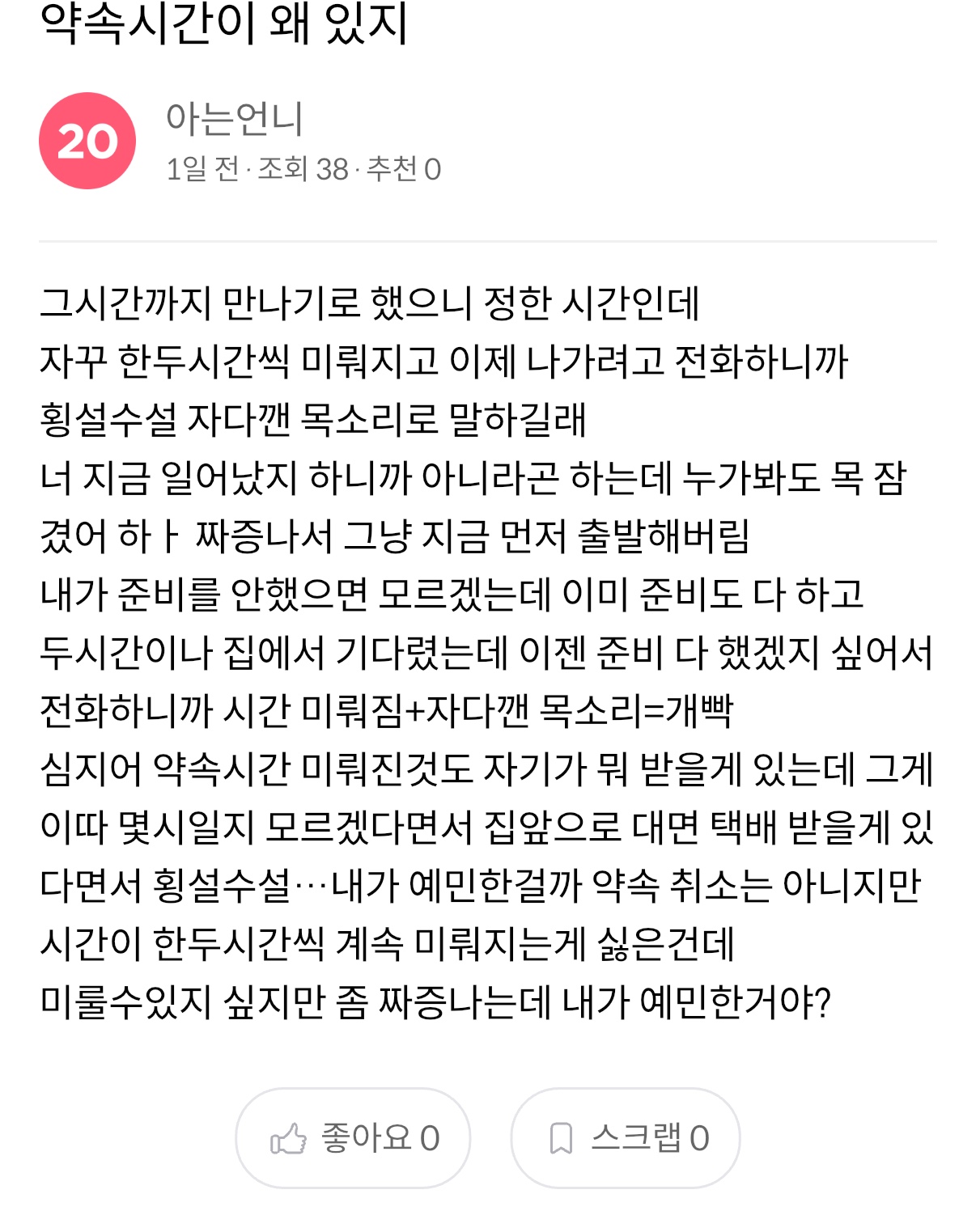Scrap this post with 스크랩 button
Screen dimensions: 976x1232
[x=626, y=1137]
